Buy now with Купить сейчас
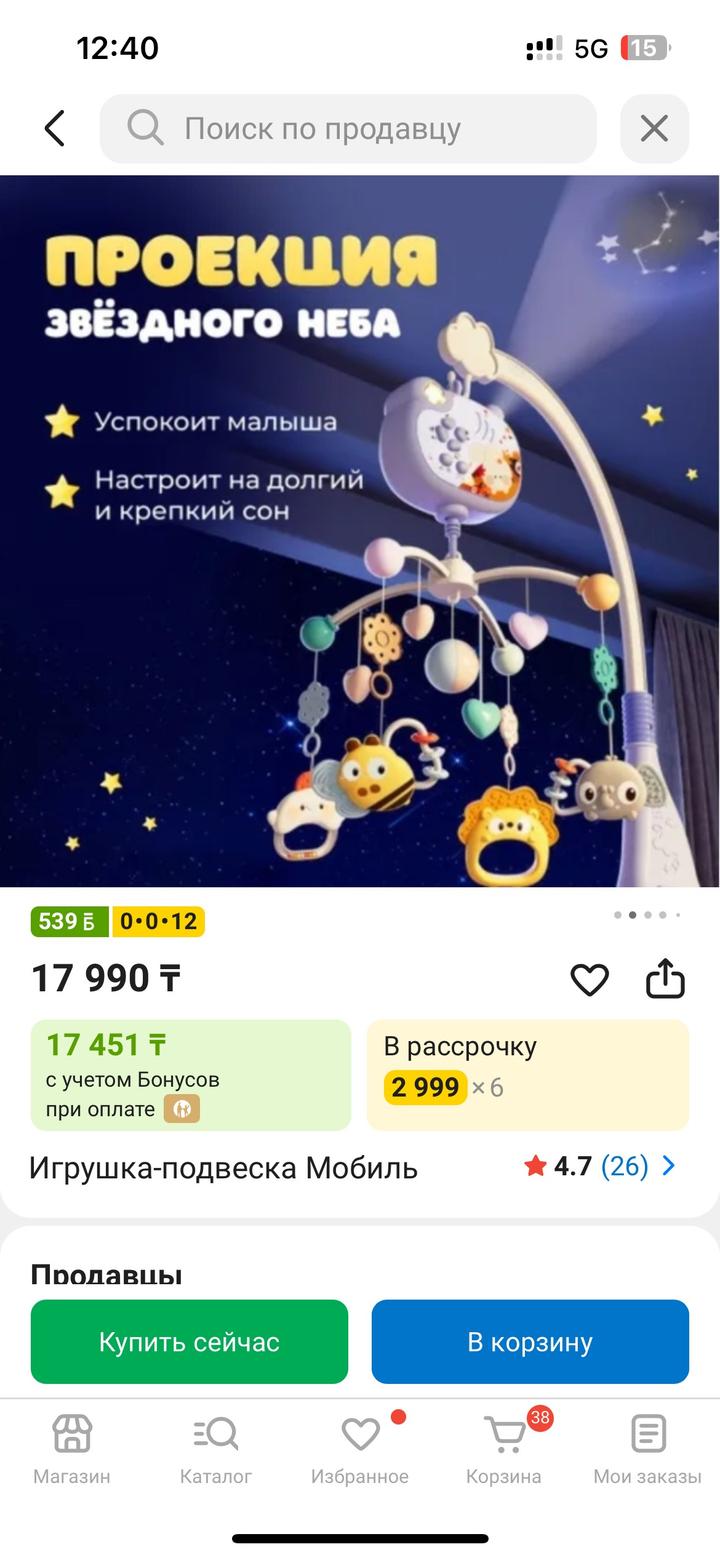Image resolution: width=720 pixels, height=1558 pixels. pyautogui.click(x=189, y=1342)
